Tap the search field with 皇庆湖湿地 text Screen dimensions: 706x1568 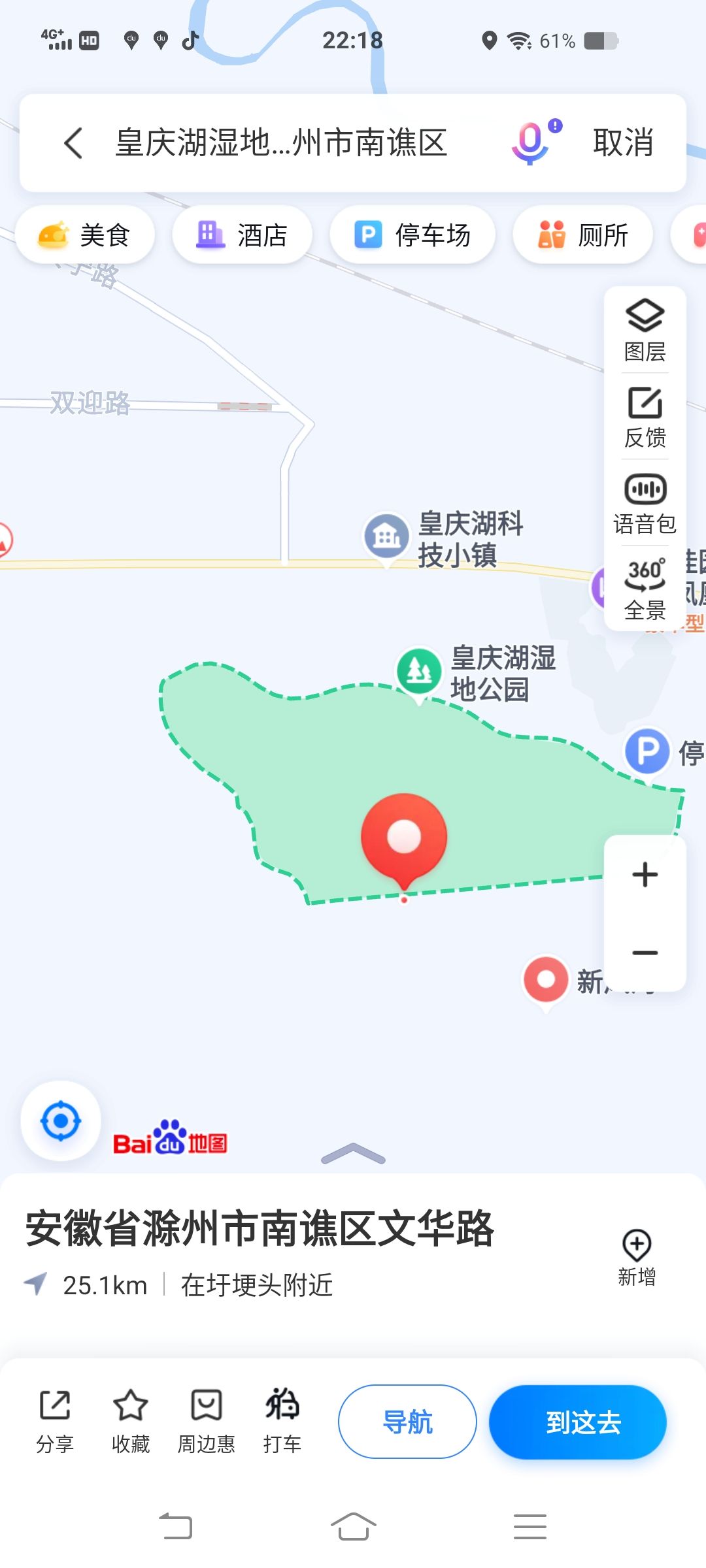point(281,142)
